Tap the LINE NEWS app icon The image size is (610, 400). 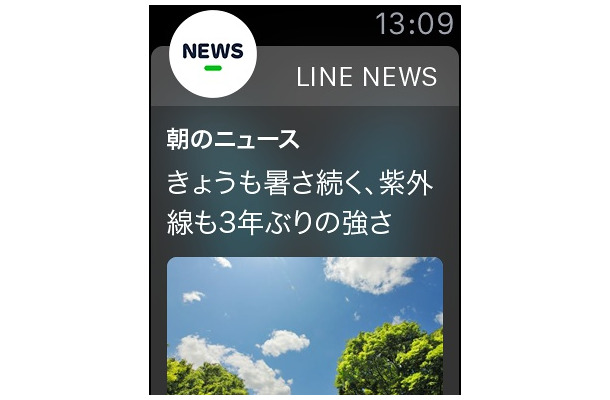click(x=213, y=56)
